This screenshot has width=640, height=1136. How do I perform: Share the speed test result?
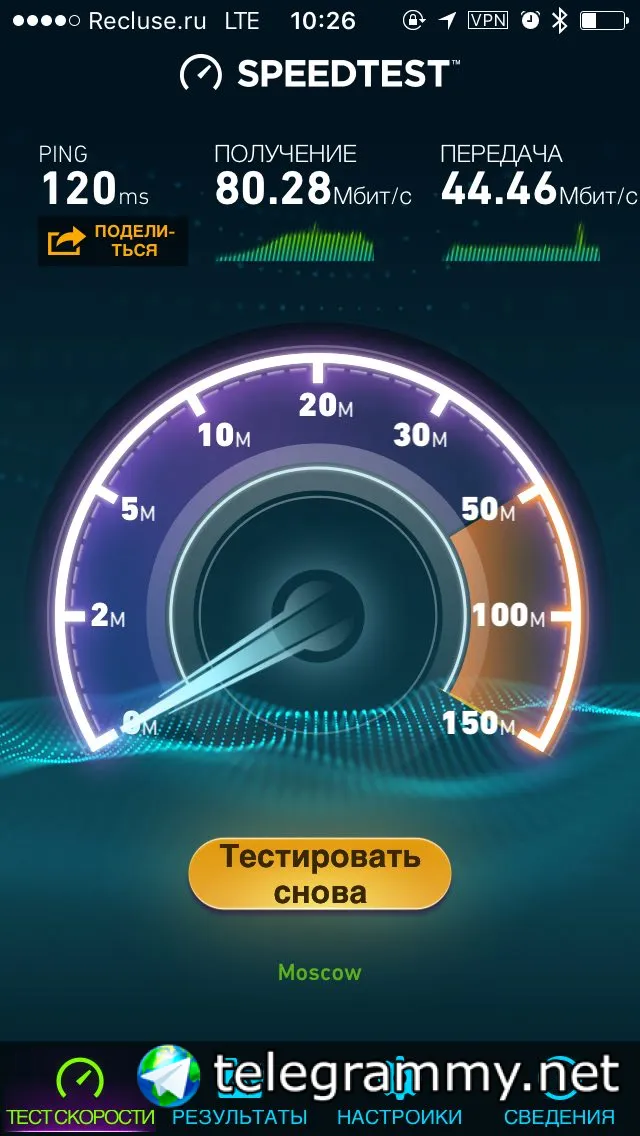[x=112, y=241]
